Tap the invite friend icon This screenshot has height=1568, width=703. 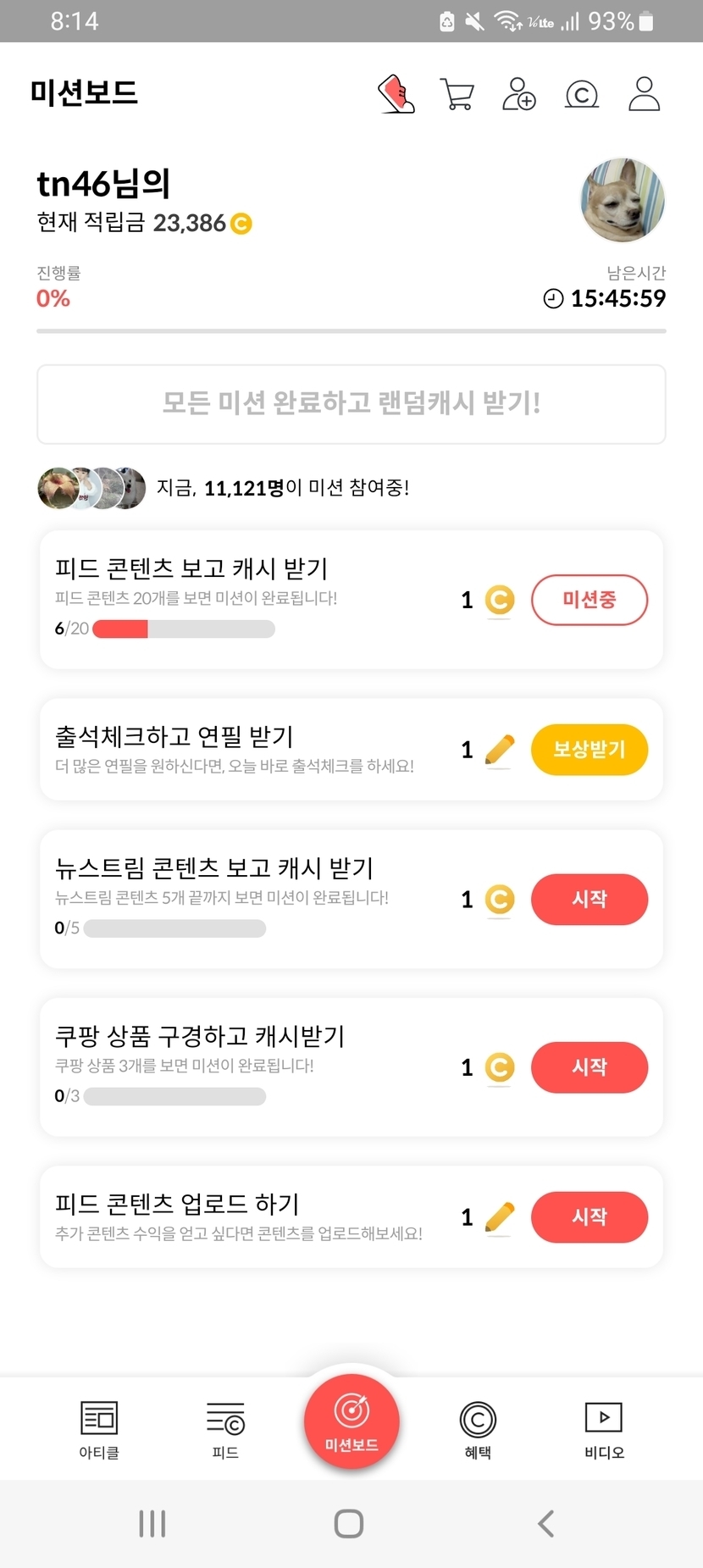point(519,94)
